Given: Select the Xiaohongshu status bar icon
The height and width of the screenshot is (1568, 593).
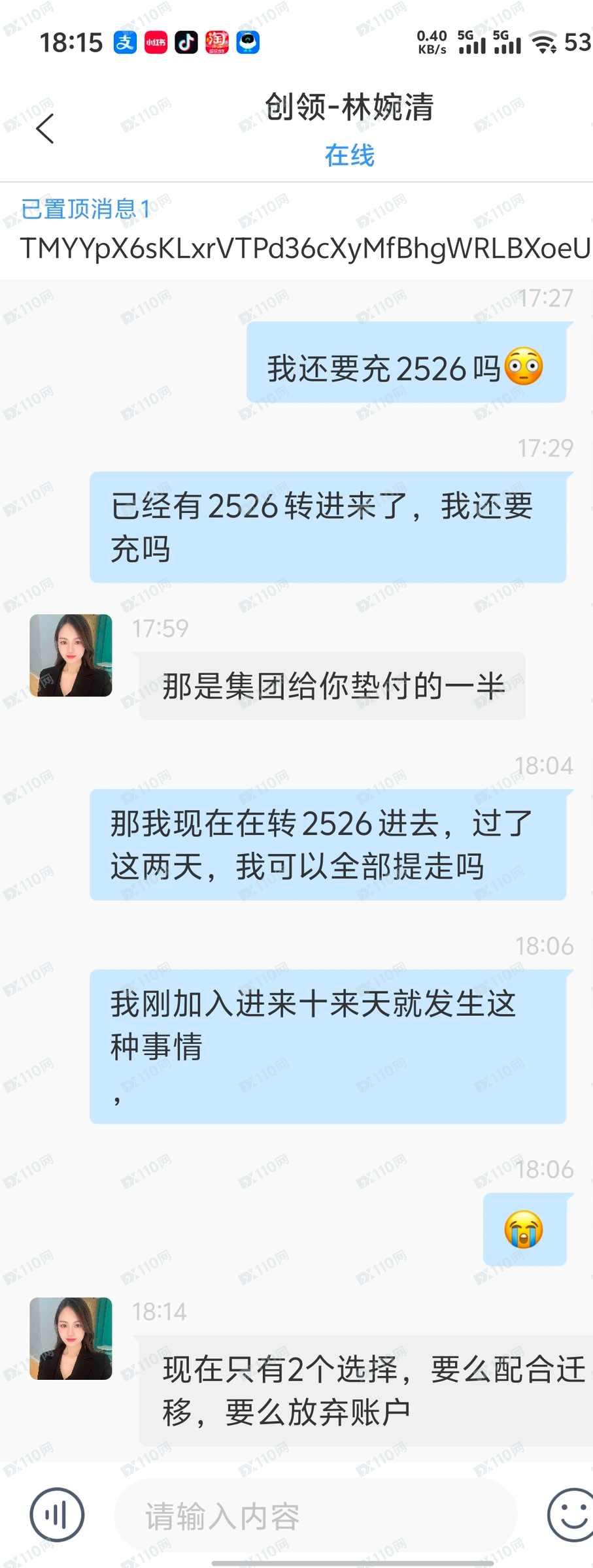Looking at the screenshot, I should point(156,42).
